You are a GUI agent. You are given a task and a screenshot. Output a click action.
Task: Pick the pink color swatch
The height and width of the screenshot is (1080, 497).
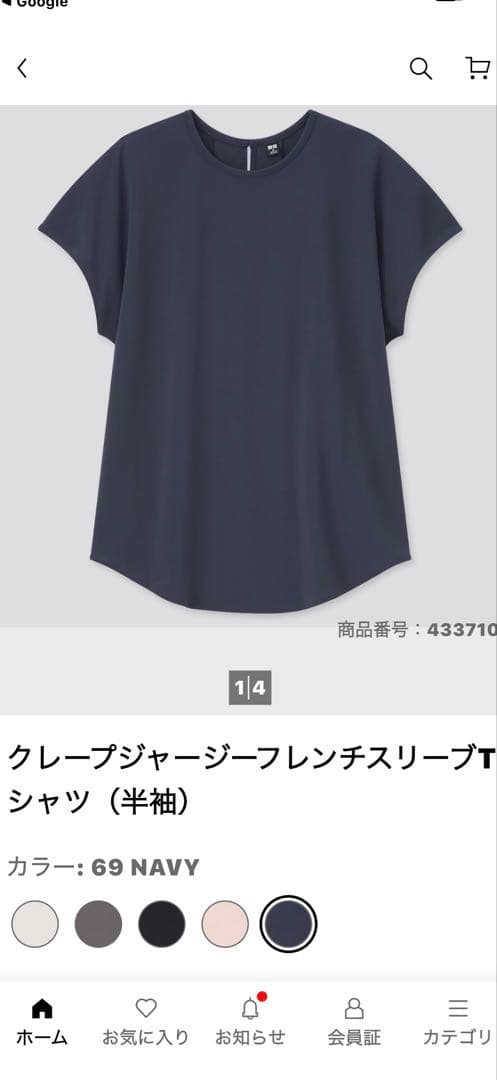[x=225, y=924]
